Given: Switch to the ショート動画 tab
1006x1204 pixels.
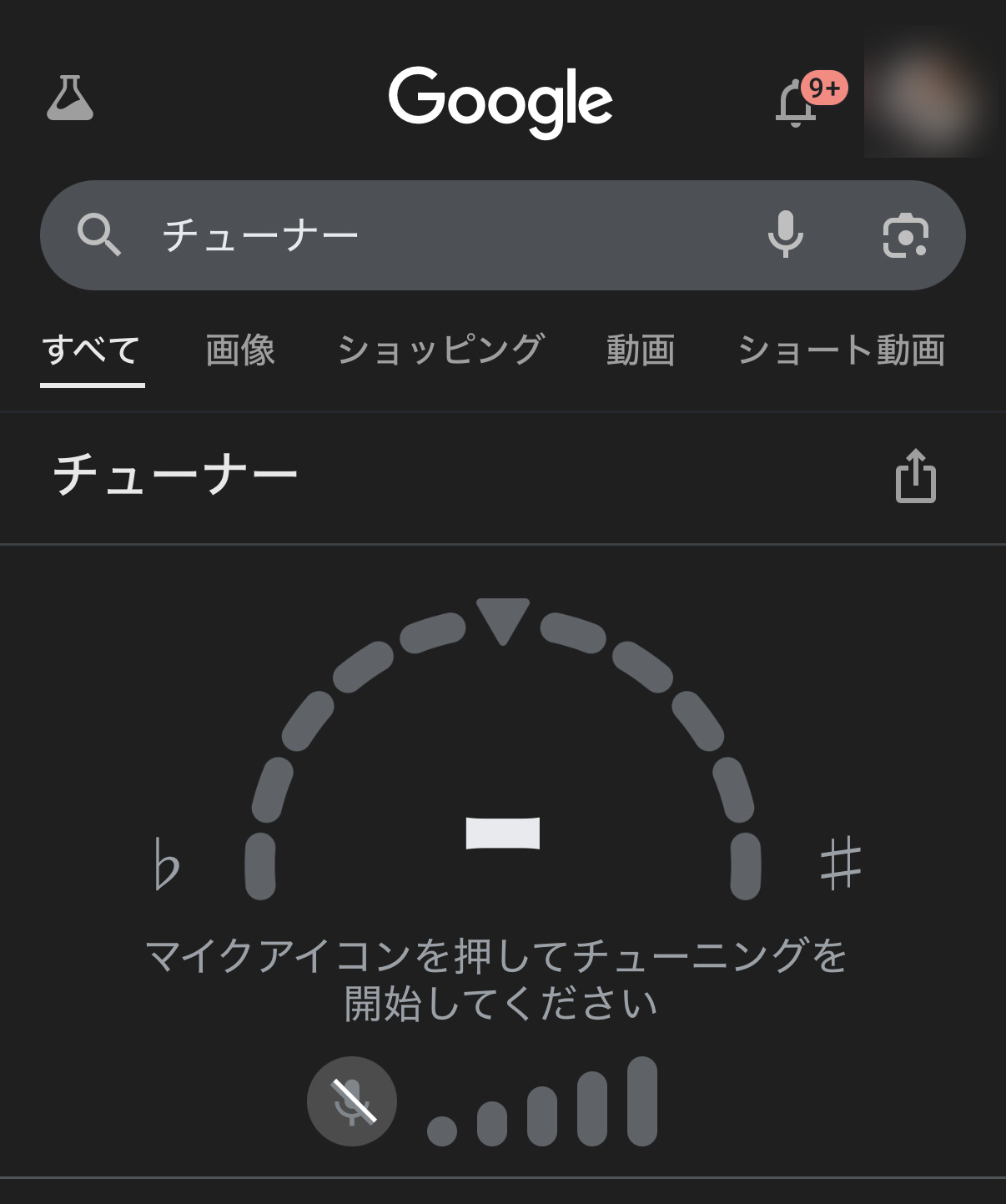Looking at the screenshot, I should (x=841, y=350).
